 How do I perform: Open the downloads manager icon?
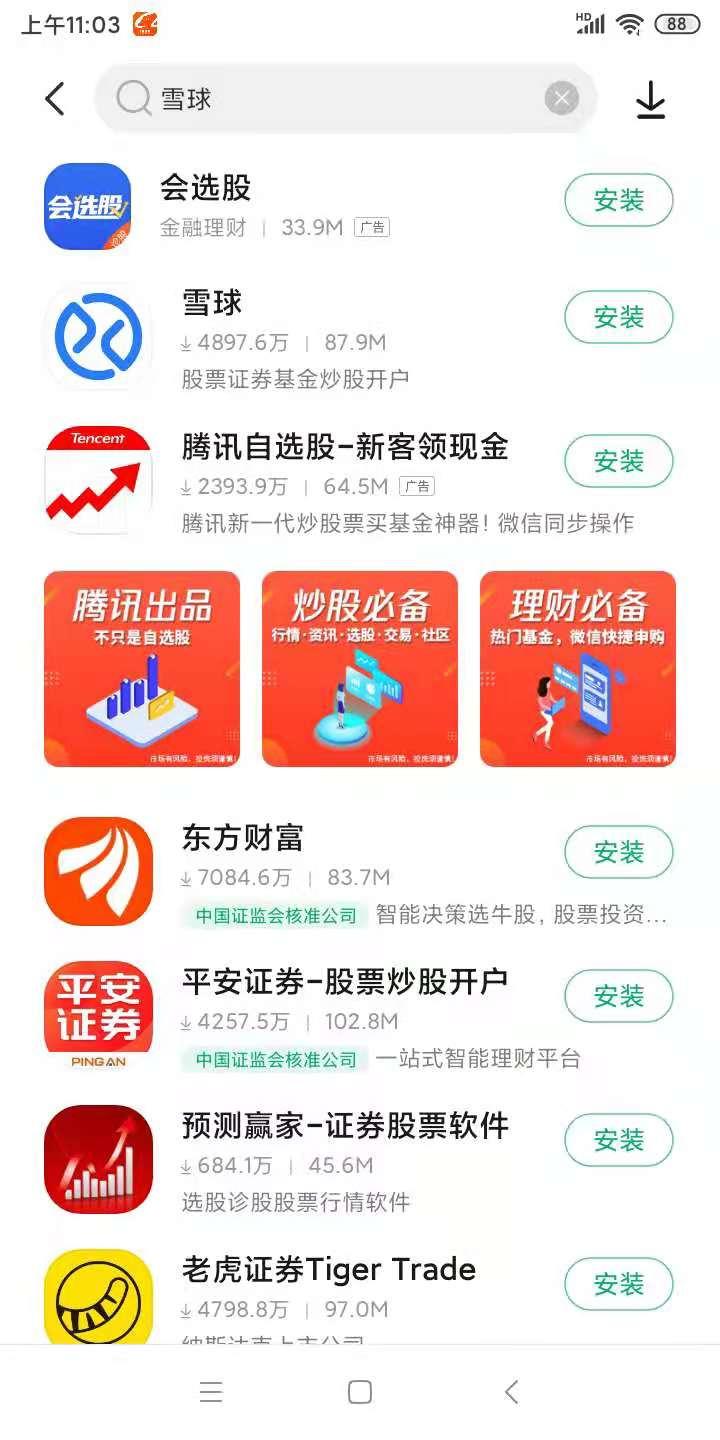(x=651, y=99)
